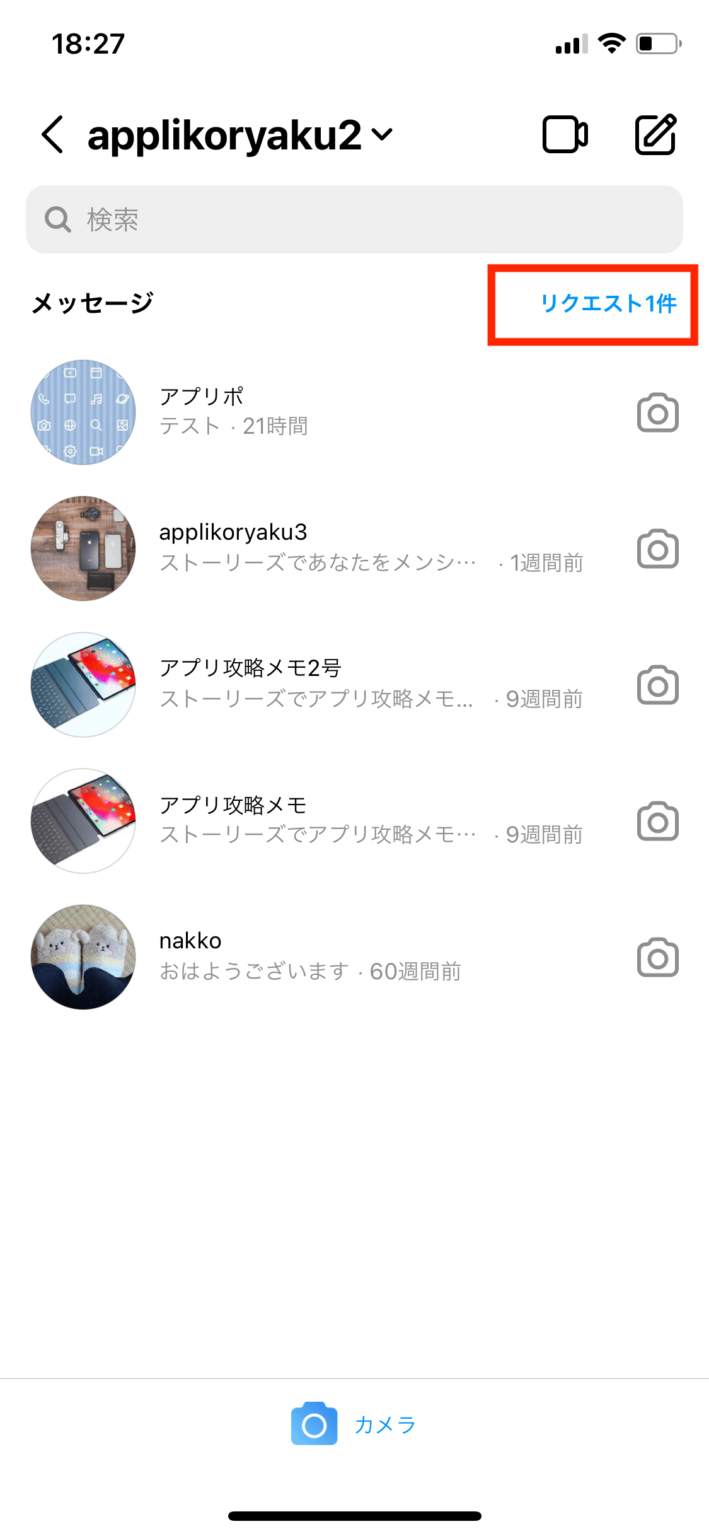709x1536 pixels.
Task: Tap the camera icon beside applikoryaku3
Action: click(657, 549)
